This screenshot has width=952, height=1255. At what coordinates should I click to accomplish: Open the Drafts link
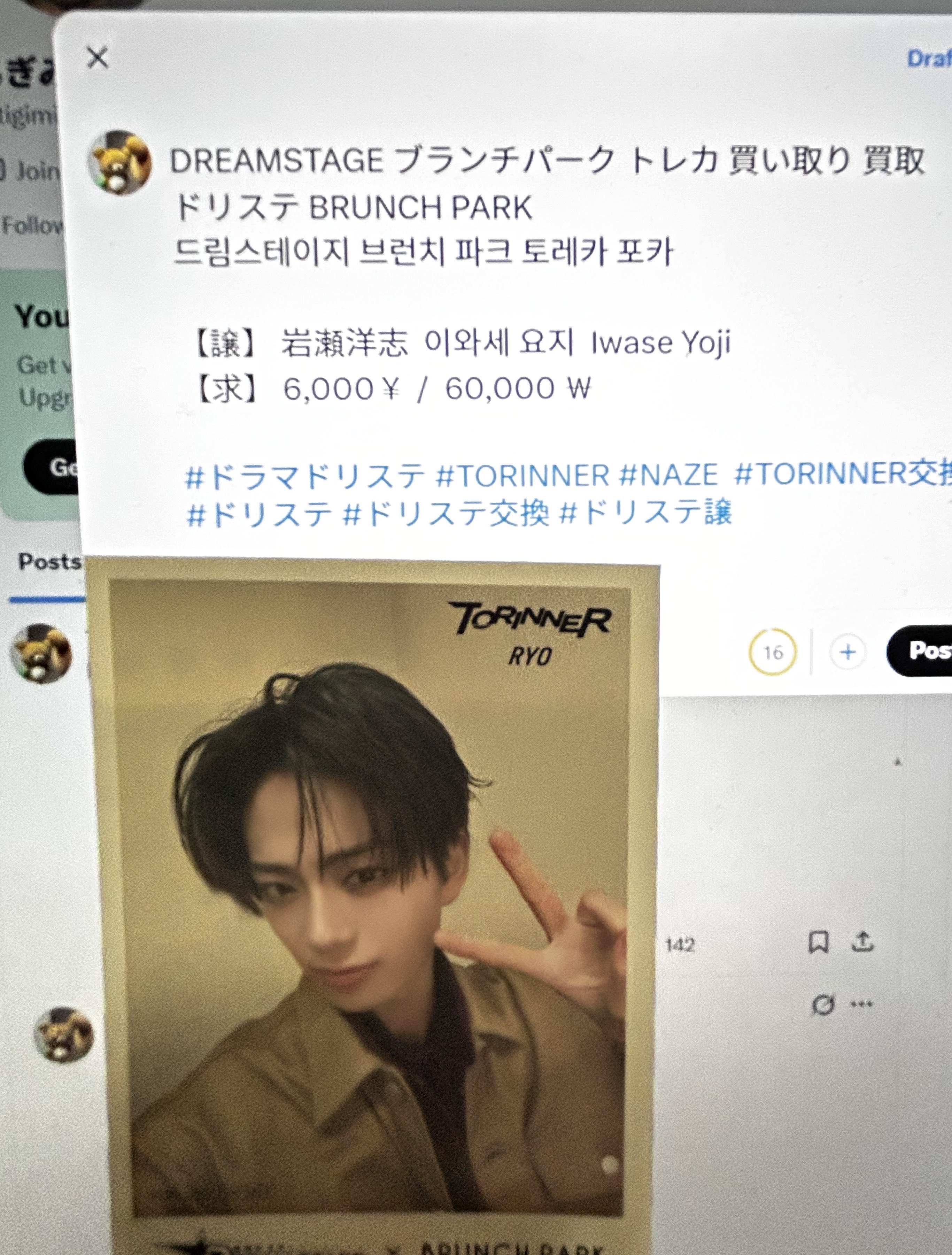pos(929,59)
